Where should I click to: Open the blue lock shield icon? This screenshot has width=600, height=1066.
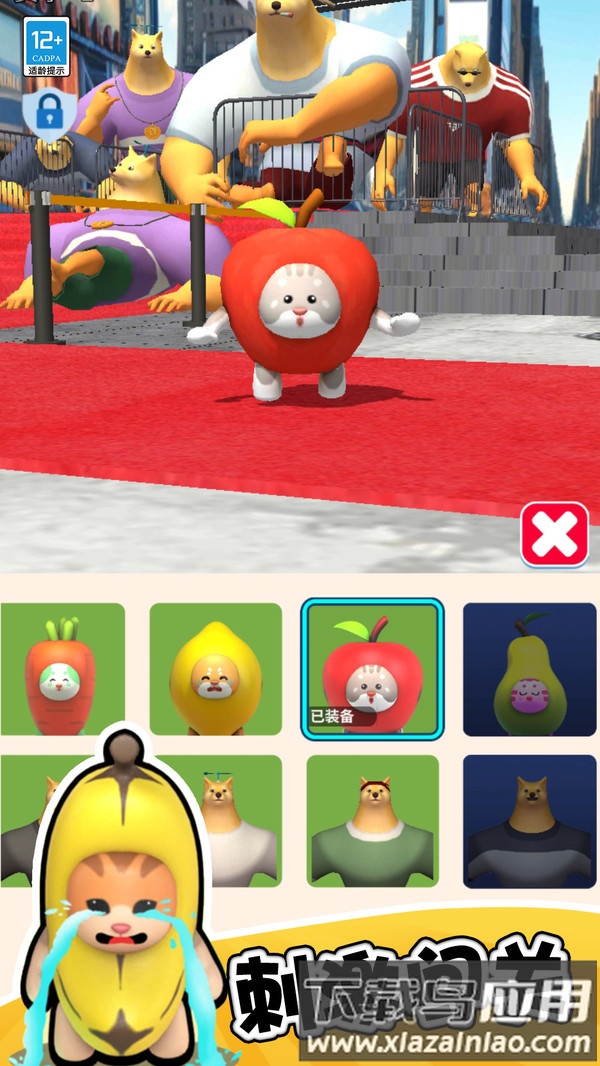[x=46, y=113]
